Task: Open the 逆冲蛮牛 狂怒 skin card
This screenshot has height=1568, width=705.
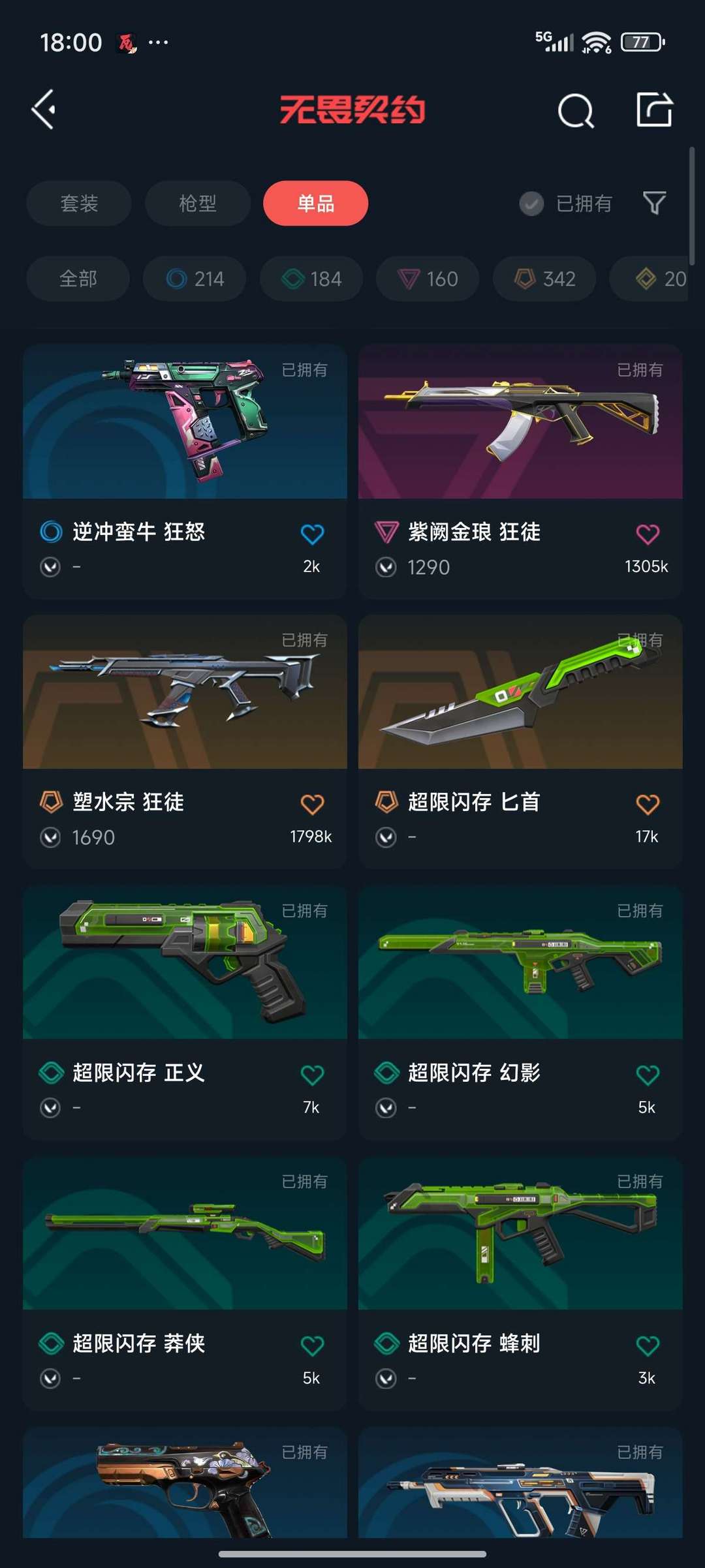Action: tap(185, 471)
